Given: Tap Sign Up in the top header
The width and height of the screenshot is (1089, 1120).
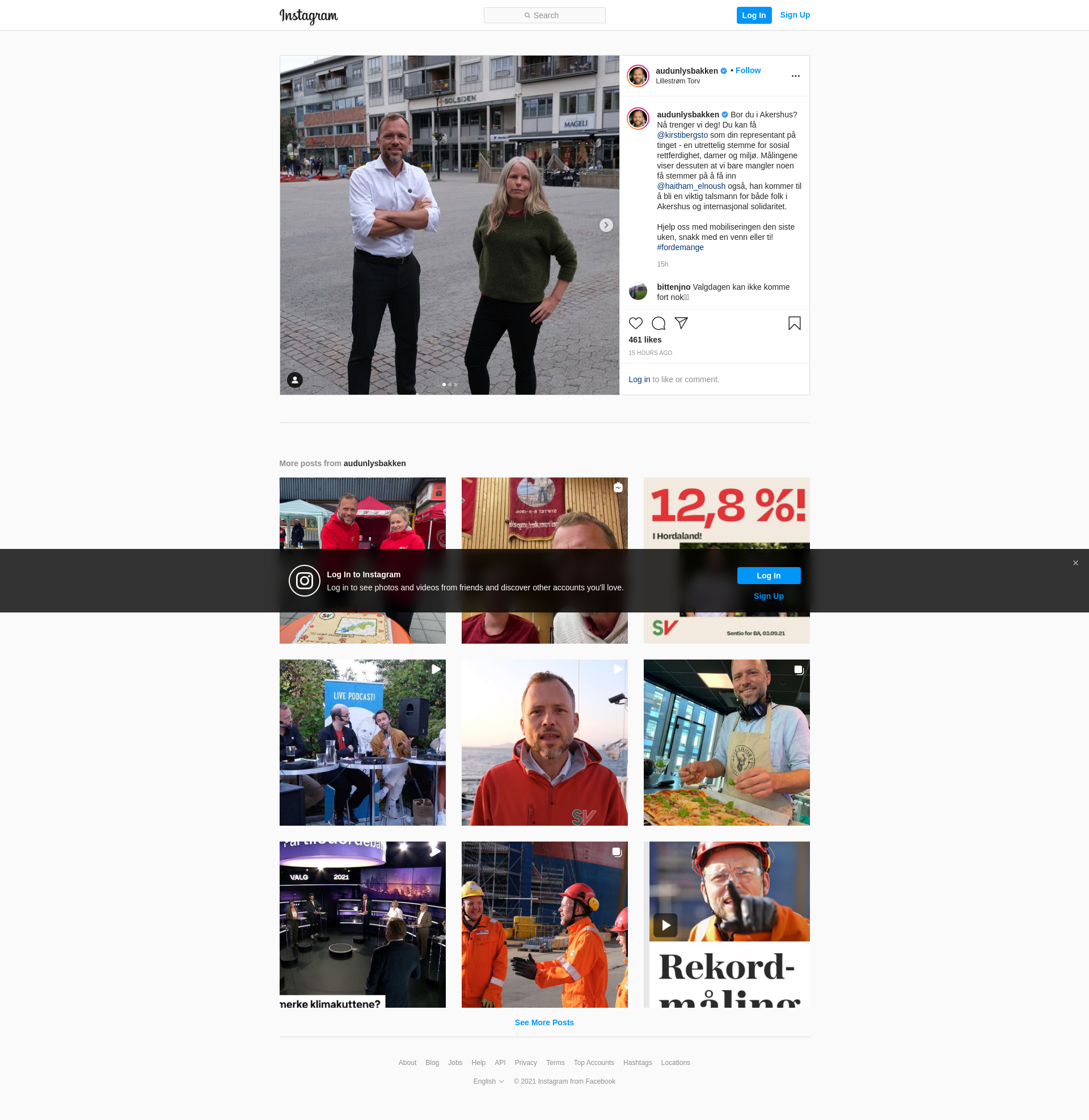Looking at the screenshot, I should (795, 15).
